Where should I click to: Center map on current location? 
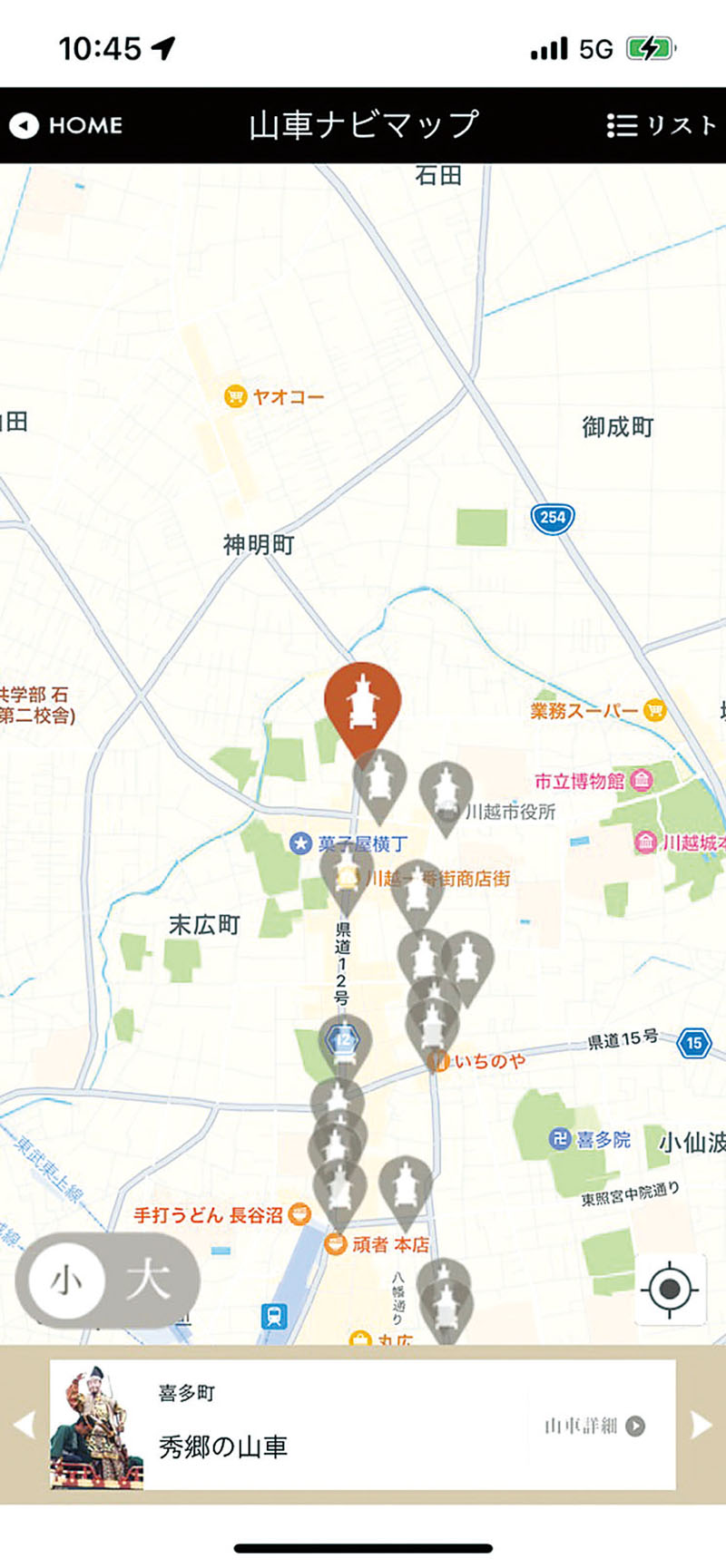[x=670, y=1289]
